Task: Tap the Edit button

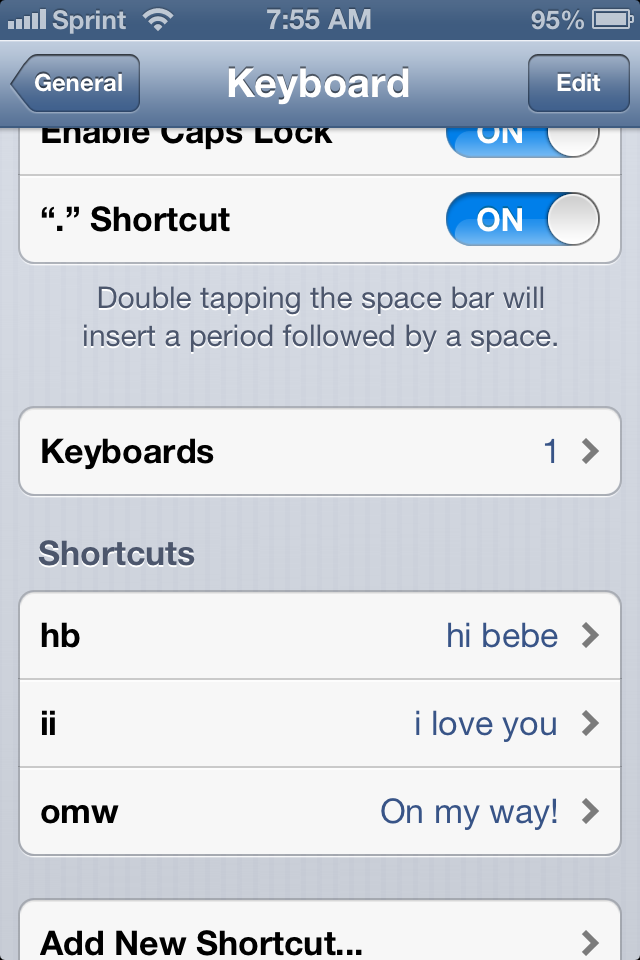Action: point(578,84)
